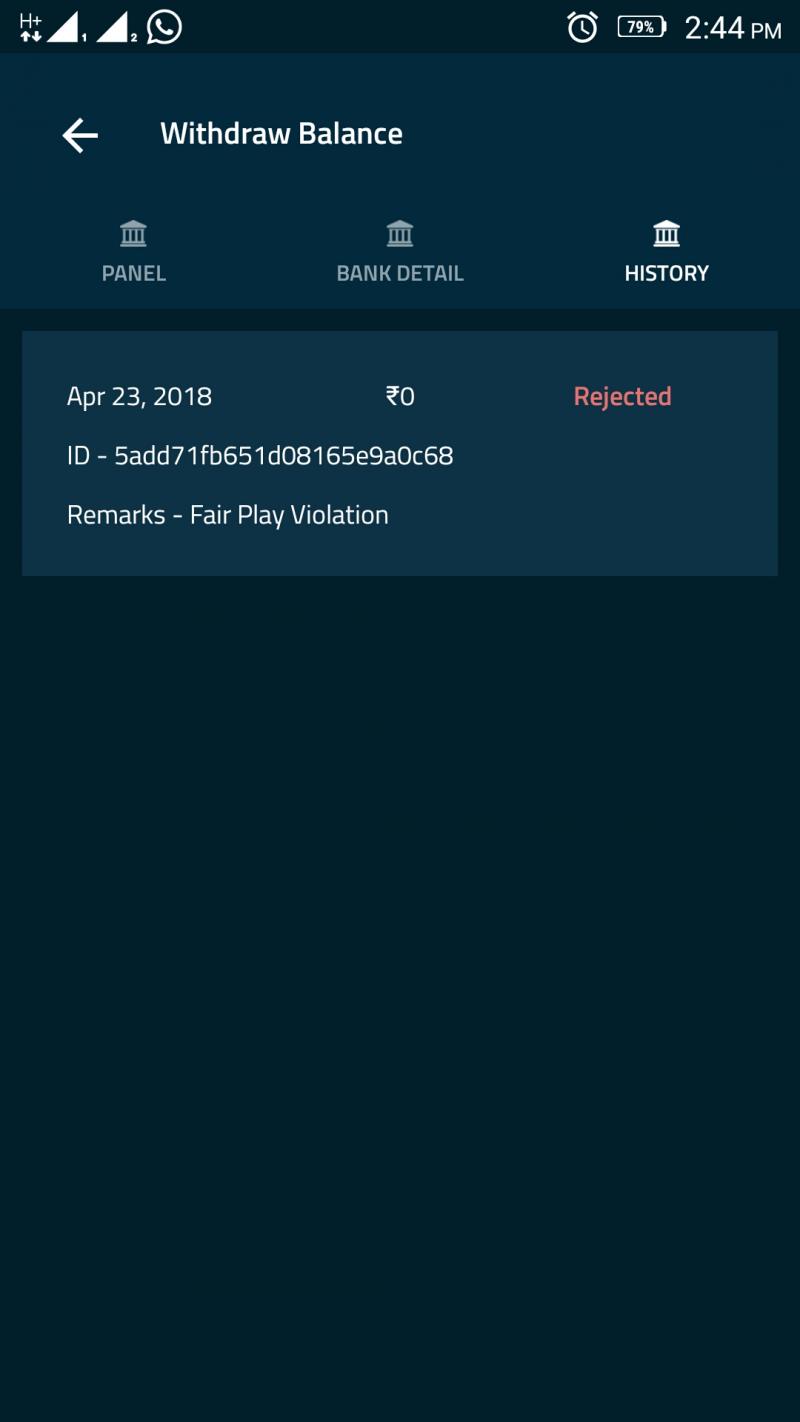Switch to the Panel tab
800x1422 pixels.
tap(133, 253)
